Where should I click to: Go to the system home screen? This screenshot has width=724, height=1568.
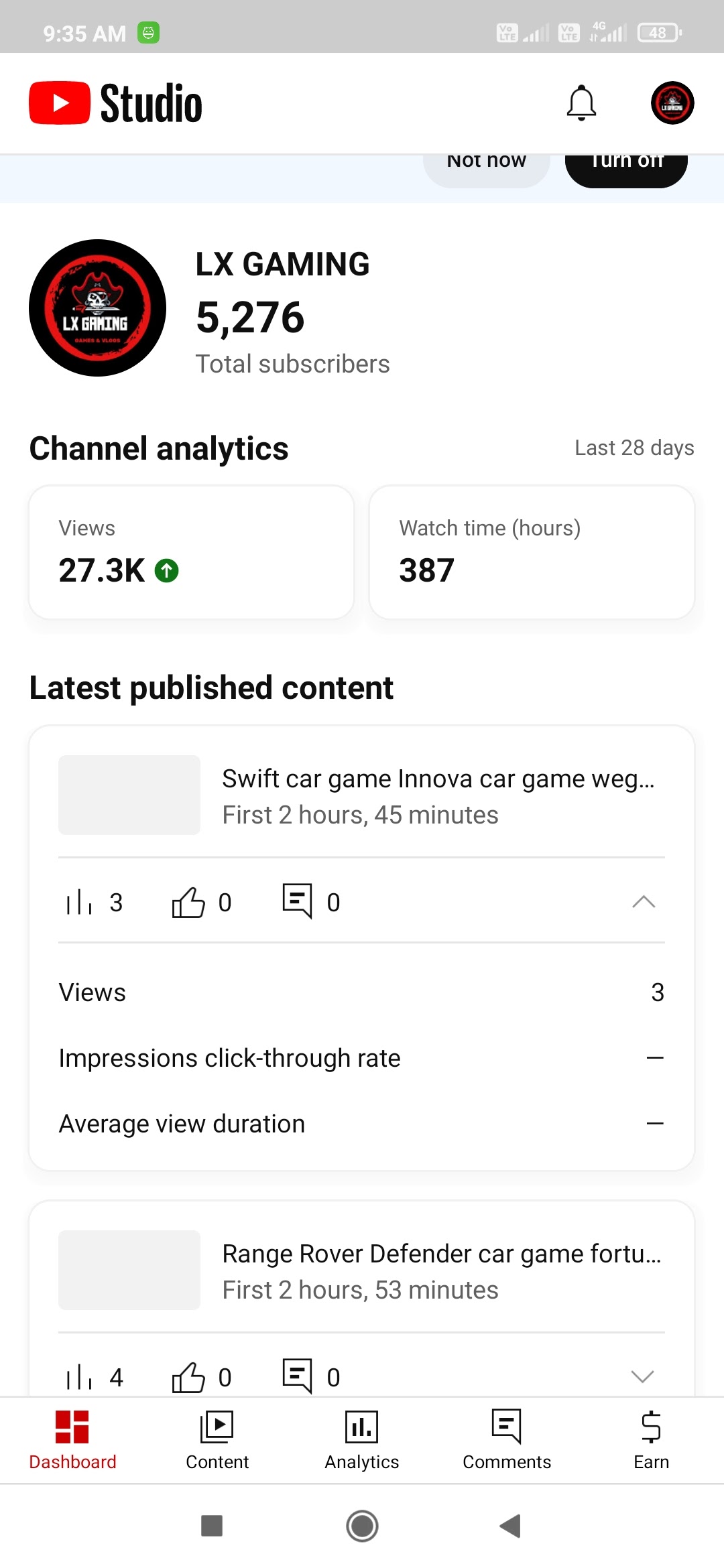point(362,1526)
